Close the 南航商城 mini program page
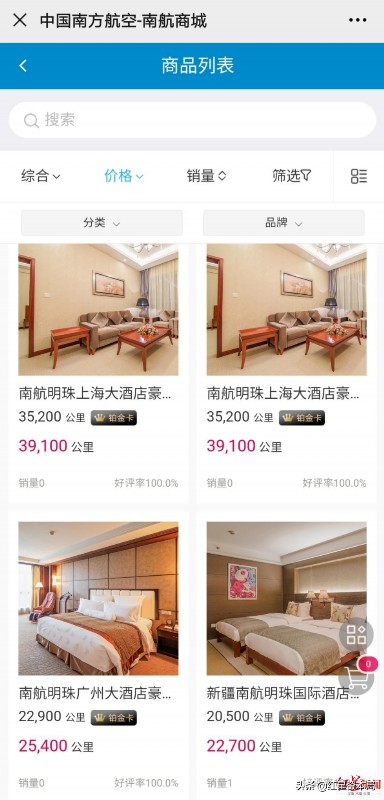This screenshot has height=800, width=384. (19, 20)
